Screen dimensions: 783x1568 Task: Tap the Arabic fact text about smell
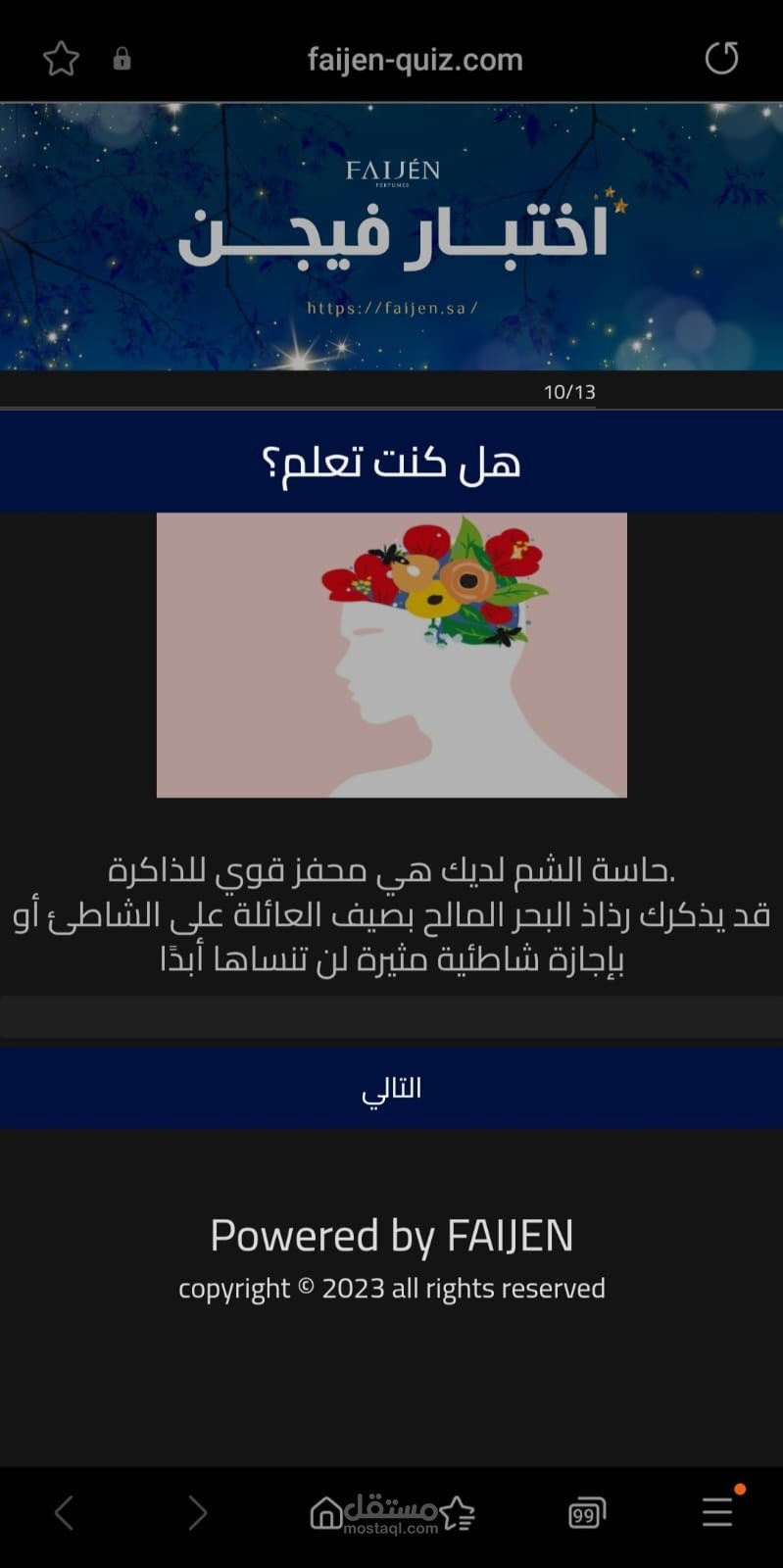[x=391, y=913]
